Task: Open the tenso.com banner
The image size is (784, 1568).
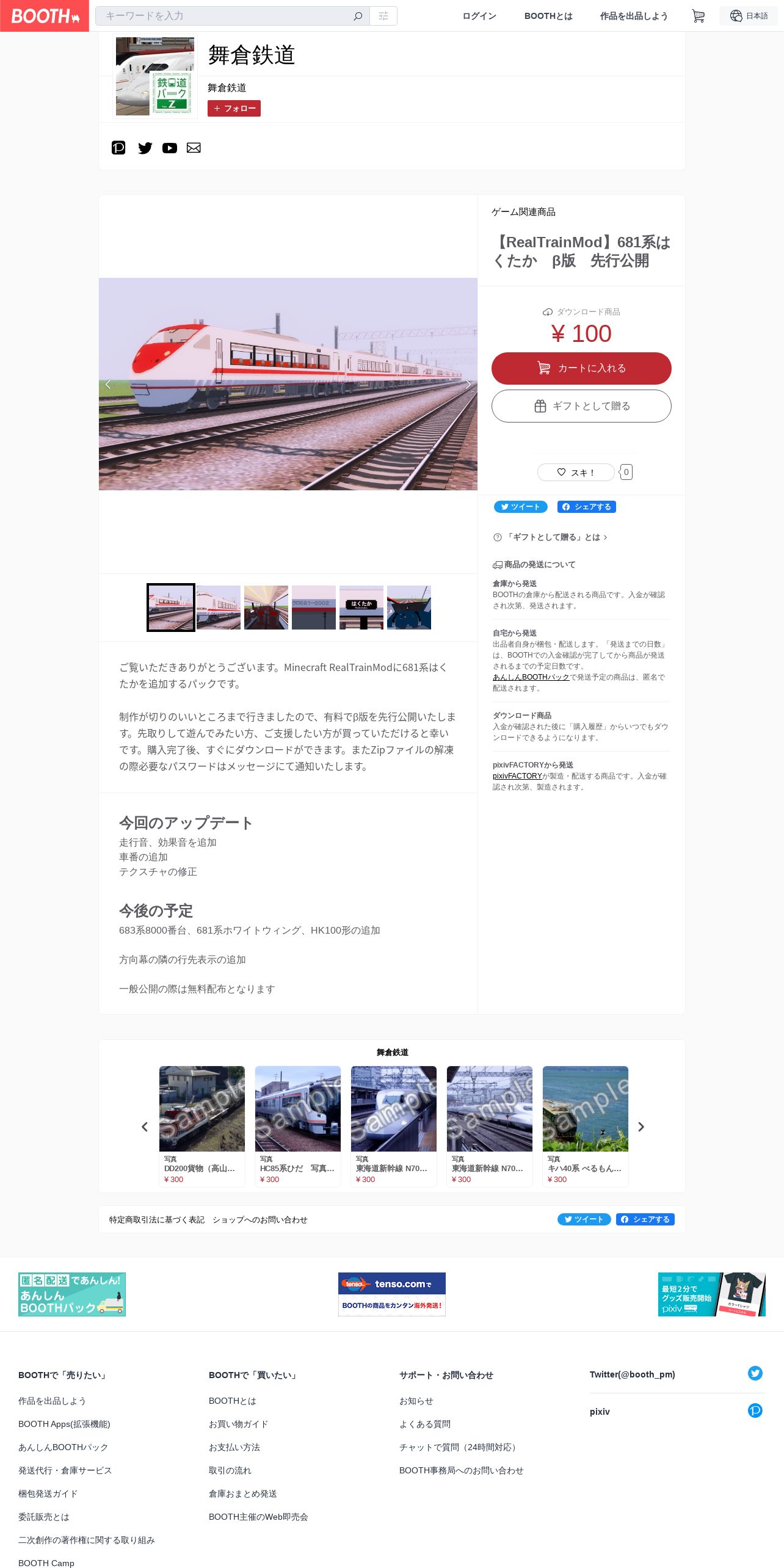Action: (392, 1294)
